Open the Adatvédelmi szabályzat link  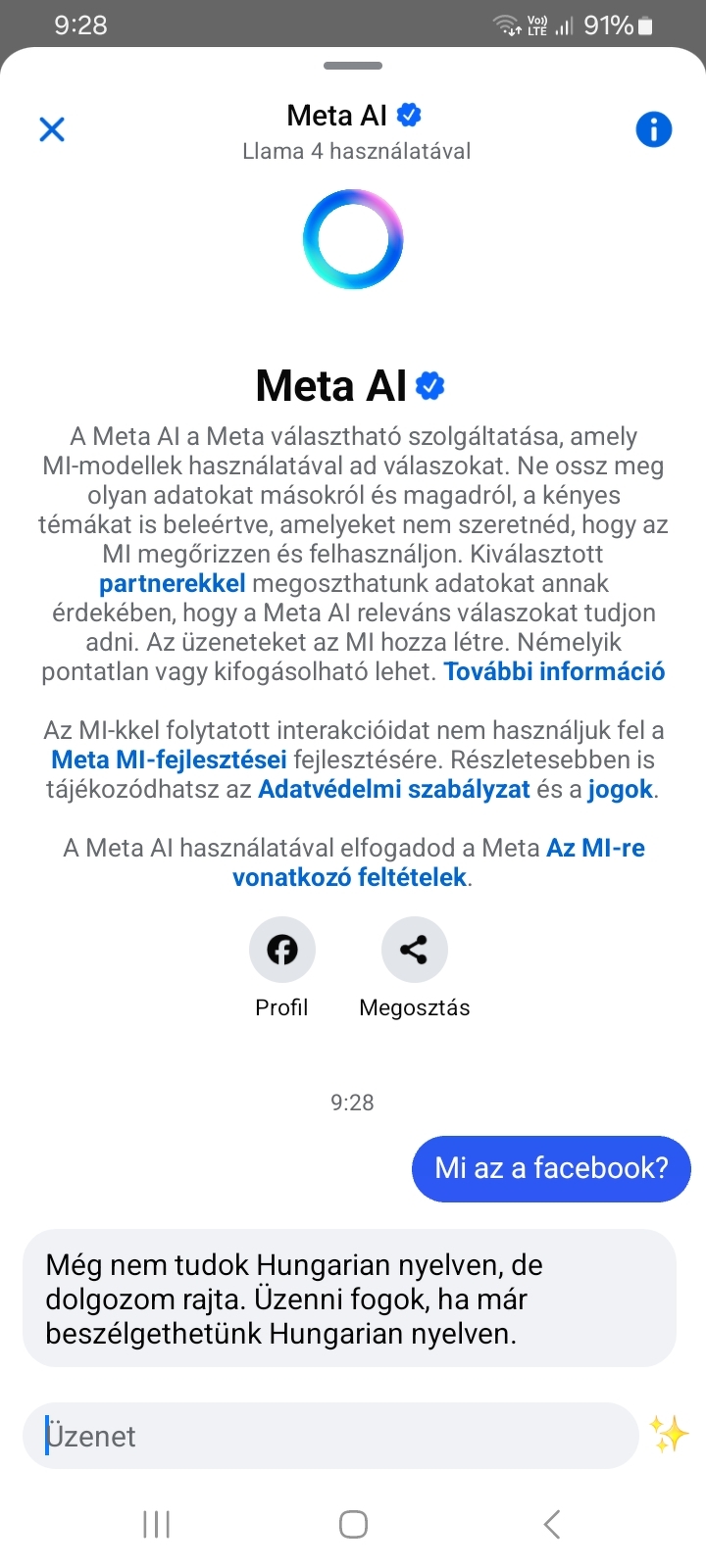point(394,790)
